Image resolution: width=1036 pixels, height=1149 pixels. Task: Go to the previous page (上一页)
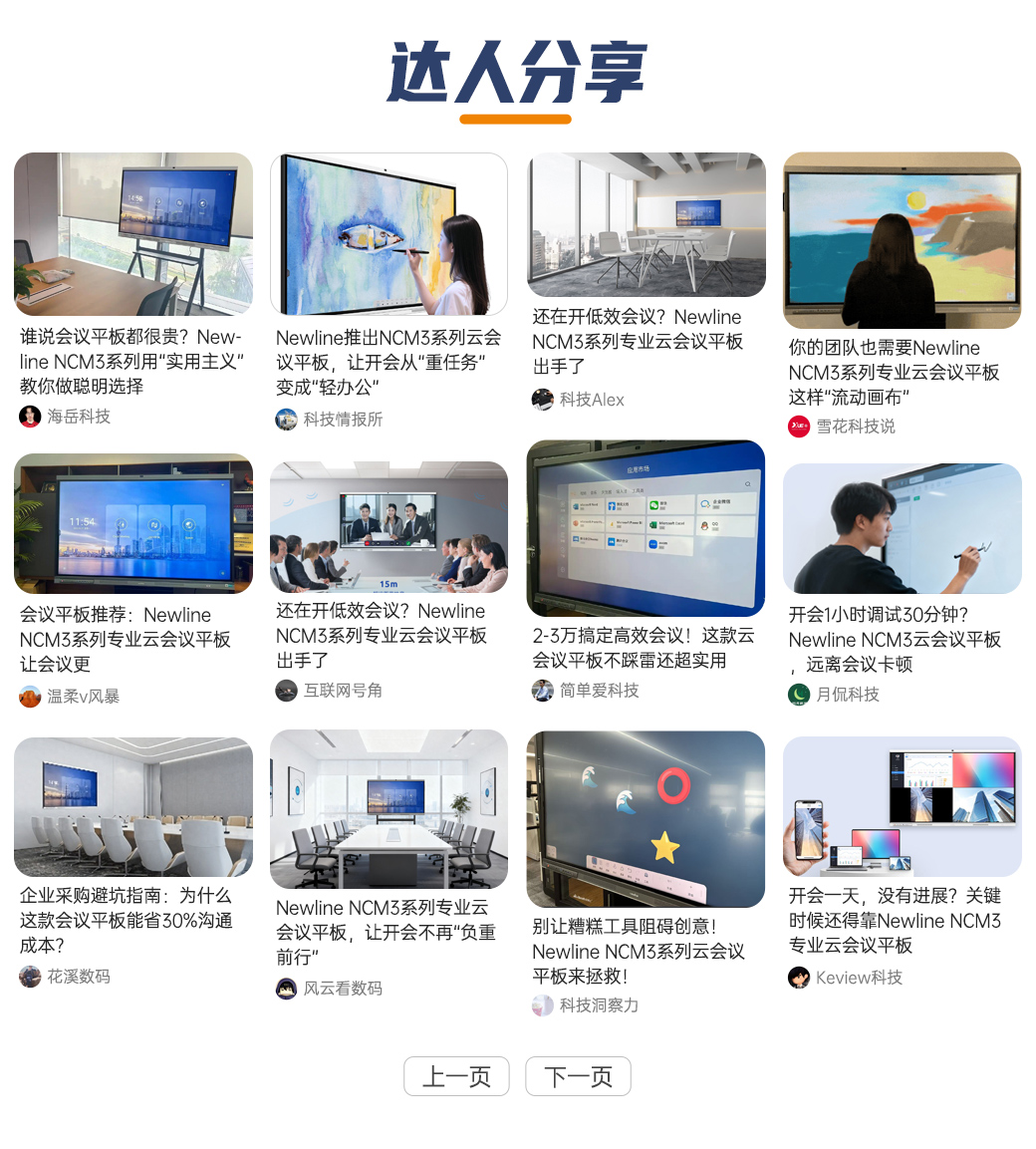(456, 1076)
